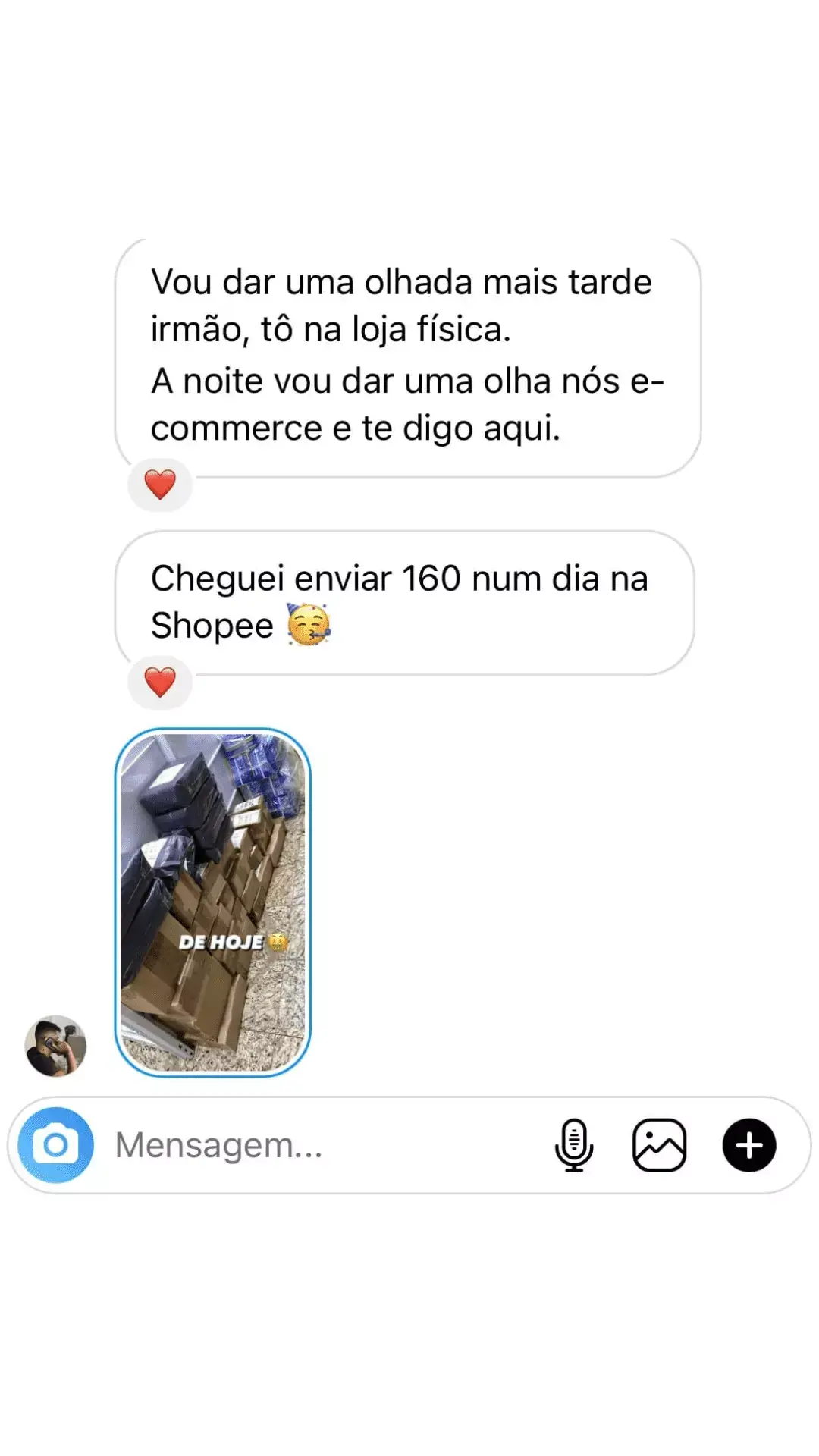Open the camera from the message bar
Image resolution: width=819 pixels, height=1456 pixels.
coord(55,1144)
